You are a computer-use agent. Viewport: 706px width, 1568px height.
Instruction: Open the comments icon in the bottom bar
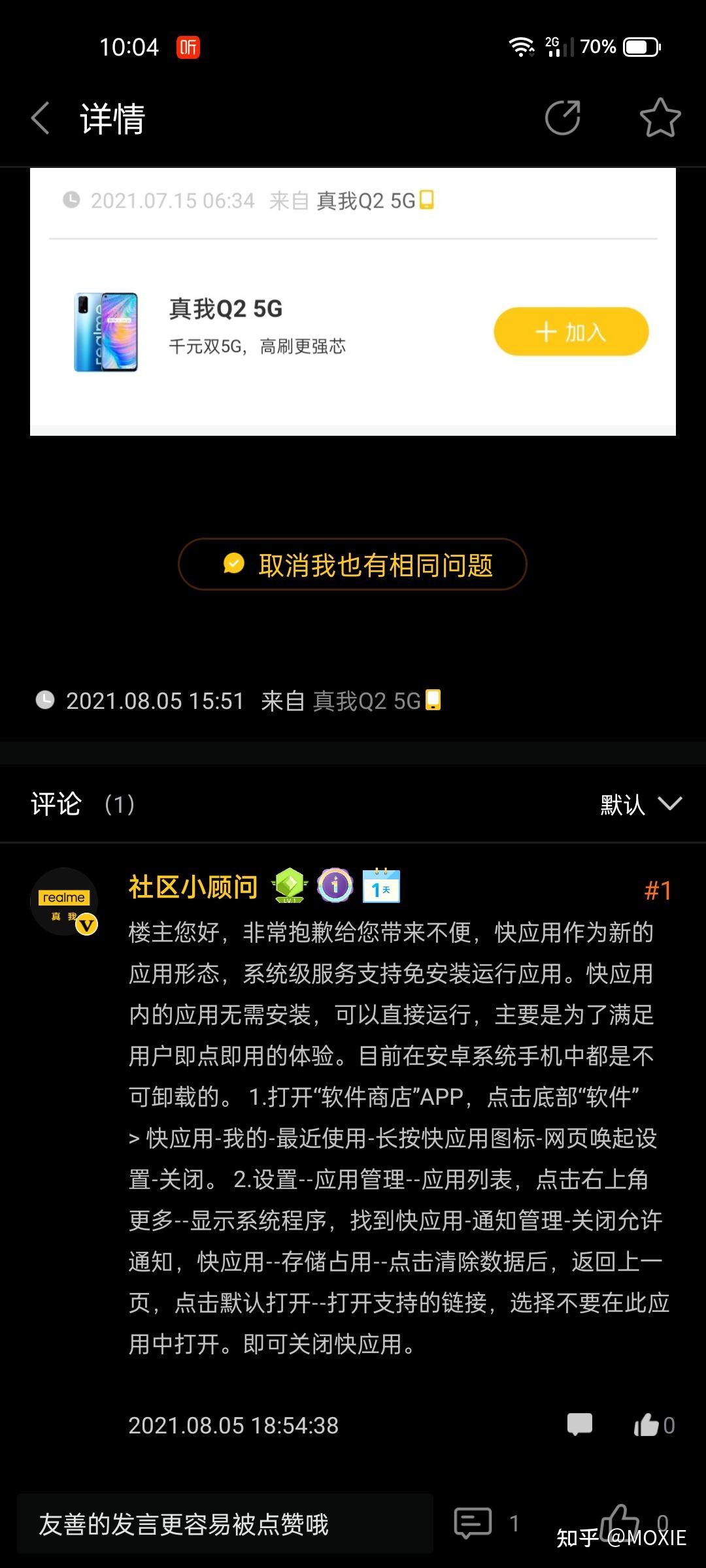pos(473,1522)
